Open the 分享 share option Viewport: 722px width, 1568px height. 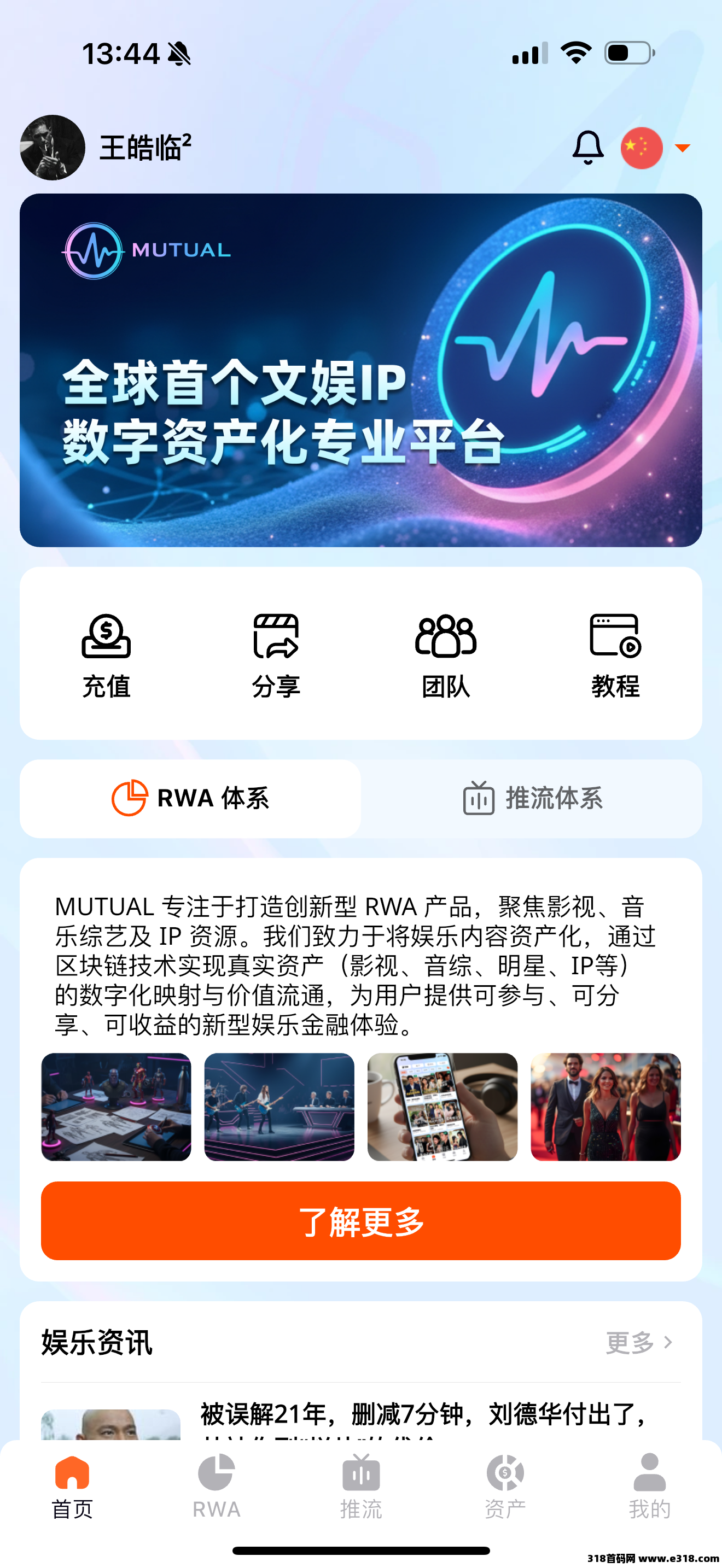[x=276, y=655]
